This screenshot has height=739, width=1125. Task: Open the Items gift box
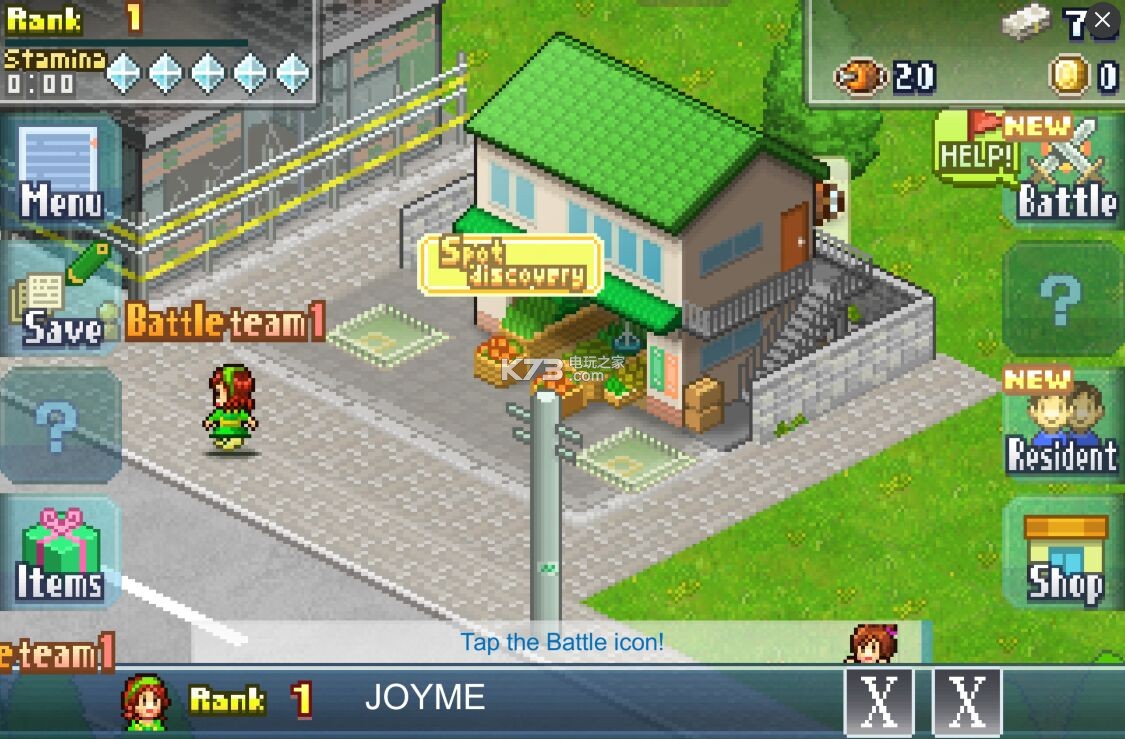tap(60, 555)
